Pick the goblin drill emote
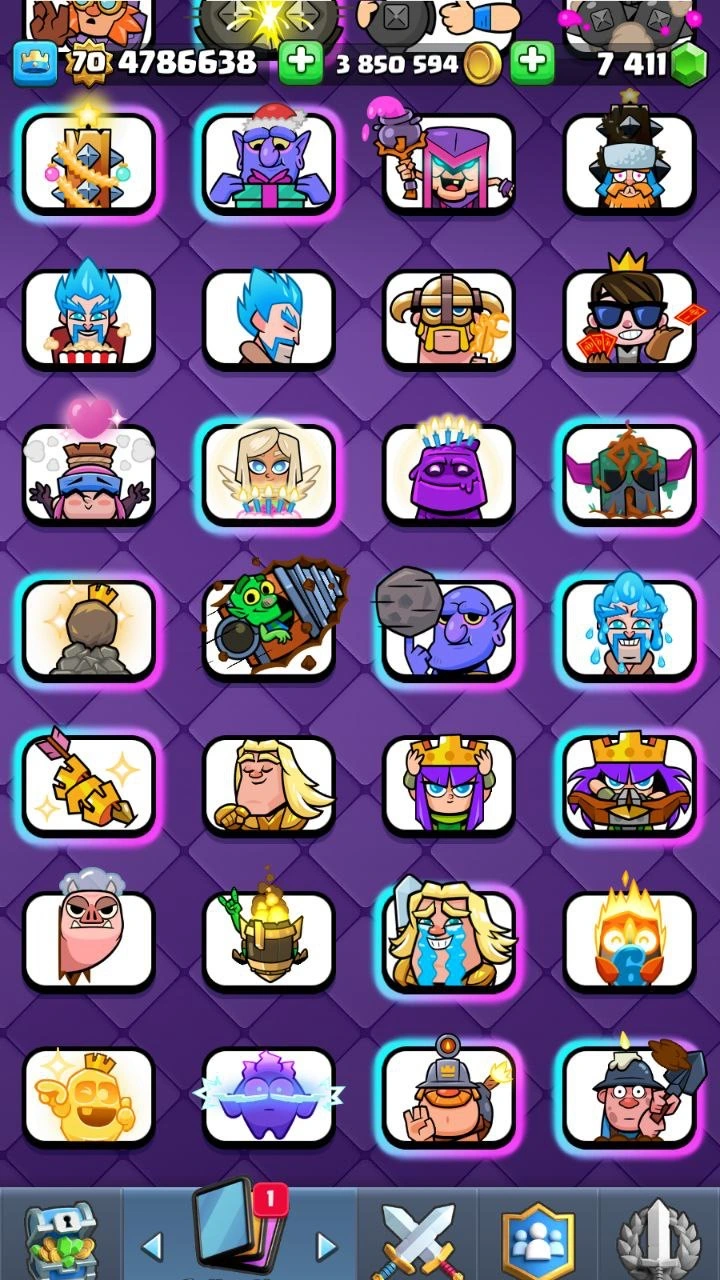The image size is (720, 1280). (268, 628)
